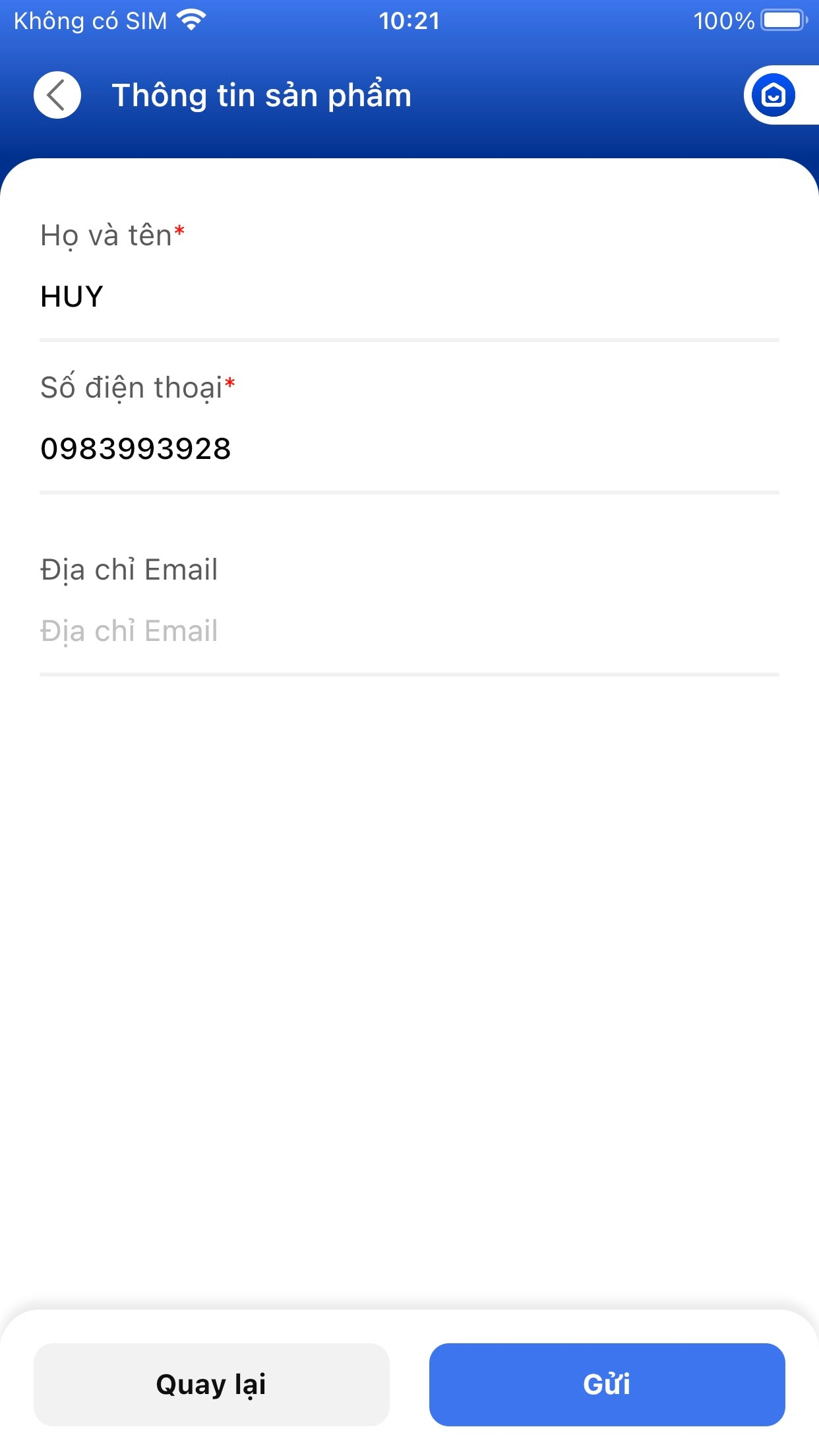Tap the Quay lại button
Viewport: 819px width, 1456px height.
click(212, 1384)
